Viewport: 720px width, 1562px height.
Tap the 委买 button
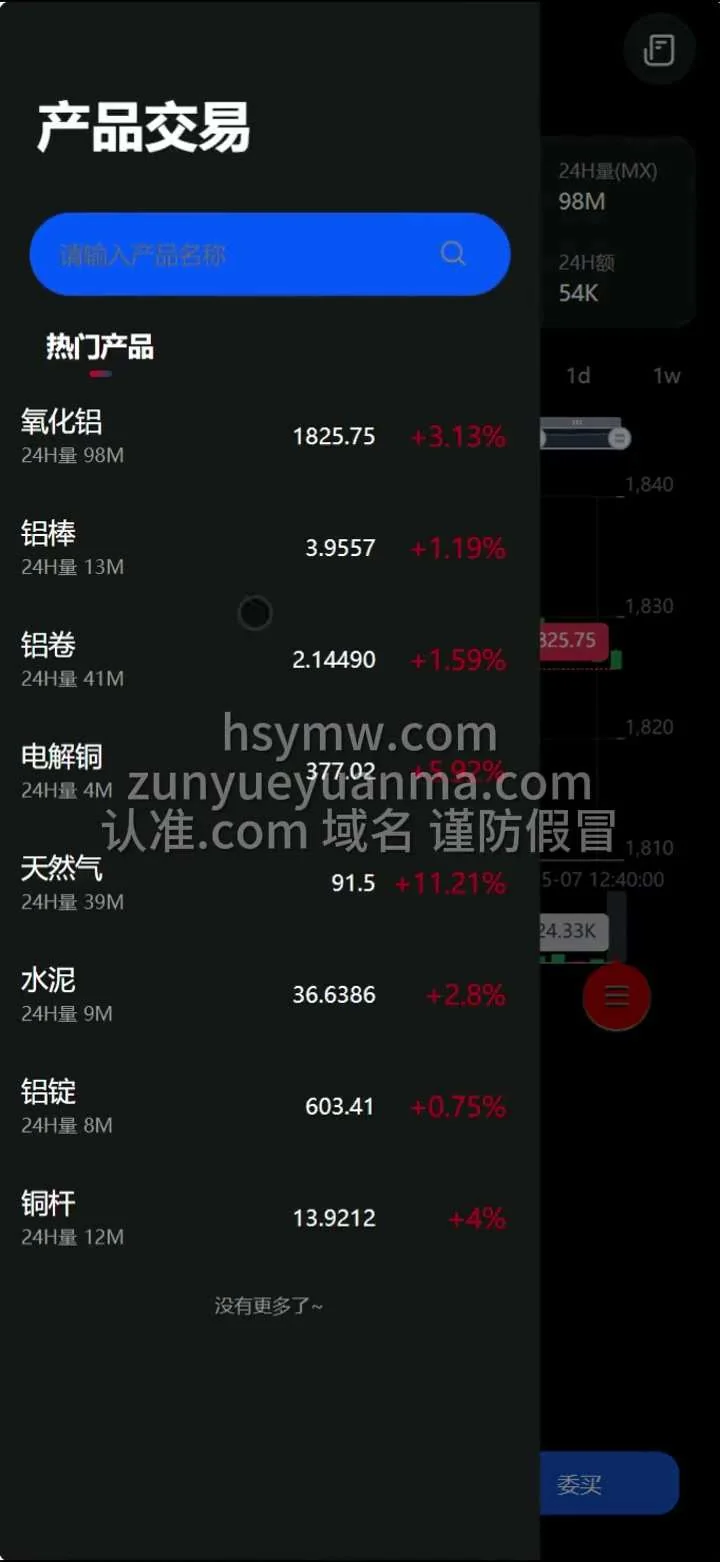click(x=610, y=1484)
